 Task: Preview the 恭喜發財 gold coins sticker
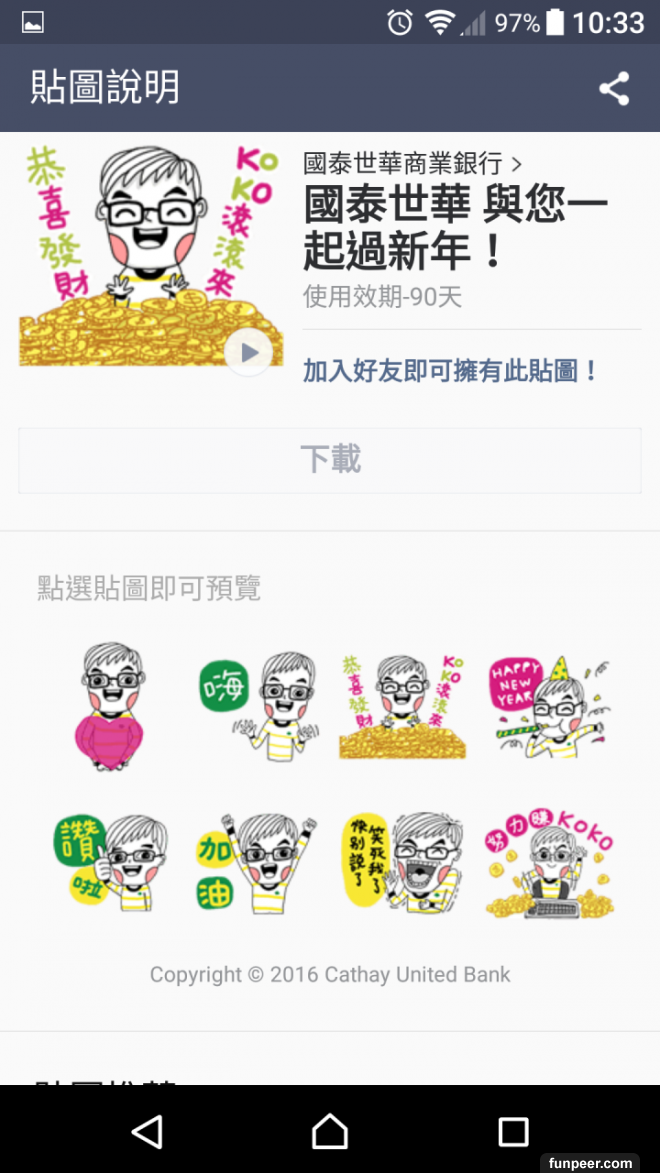point(402,706)
